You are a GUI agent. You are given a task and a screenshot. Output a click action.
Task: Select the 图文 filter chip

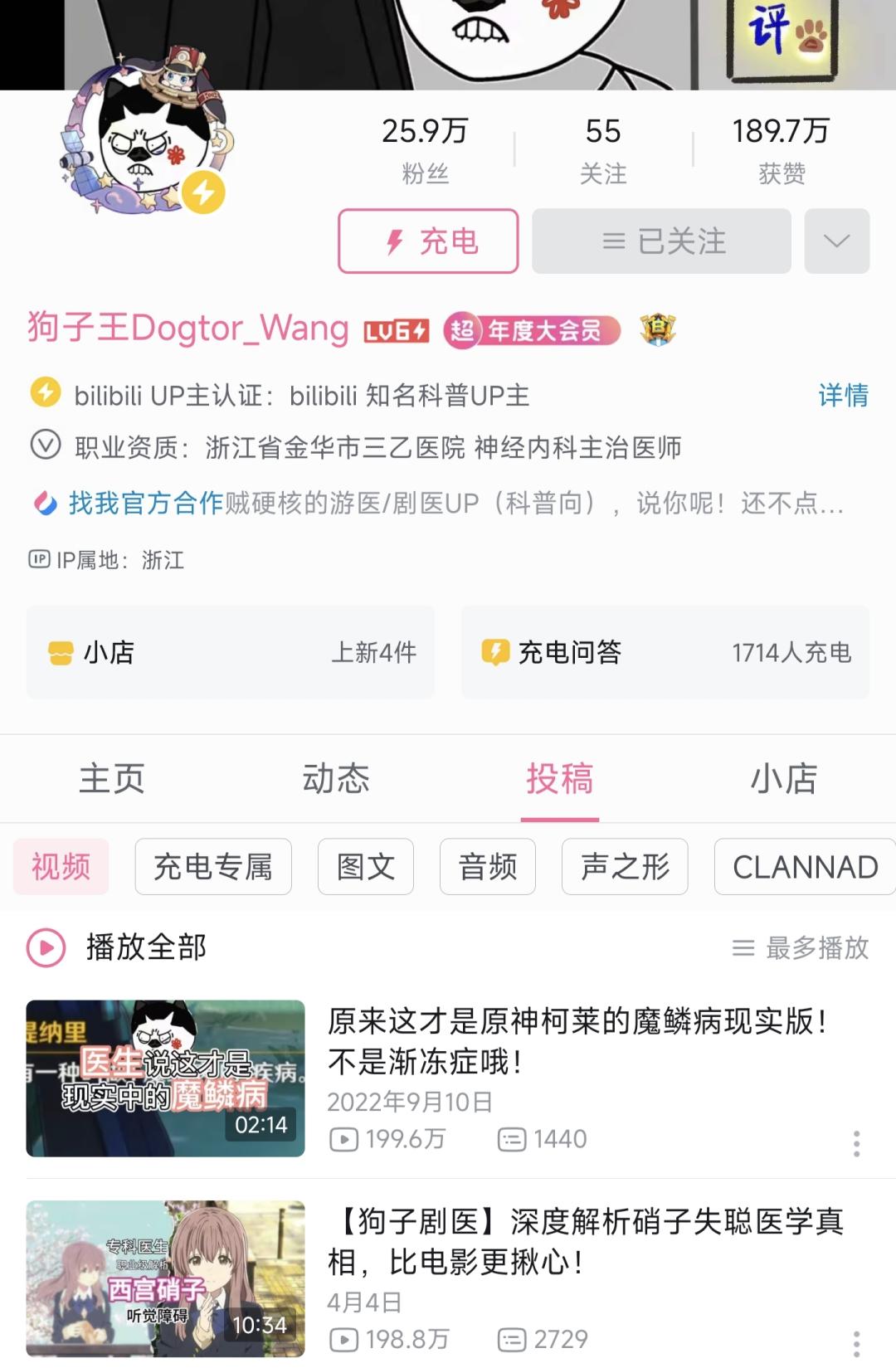tap(366, 867)
